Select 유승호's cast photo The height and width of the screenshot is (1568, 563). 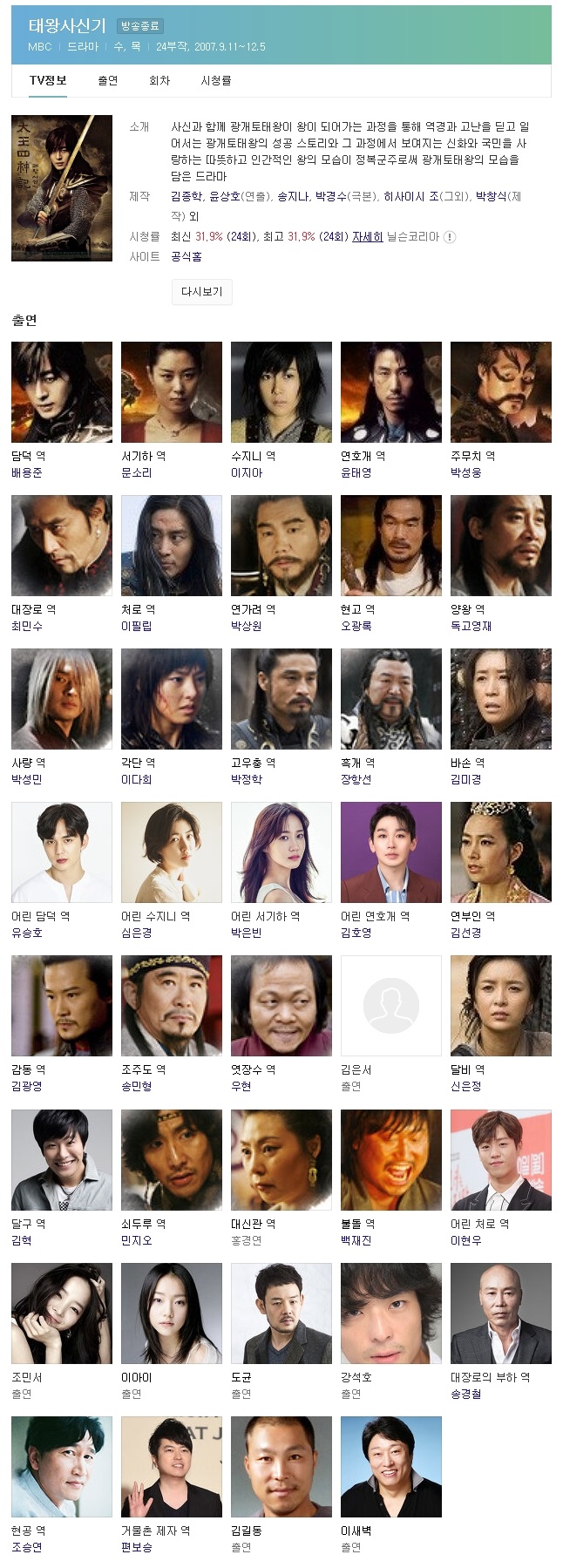(62, 852)
